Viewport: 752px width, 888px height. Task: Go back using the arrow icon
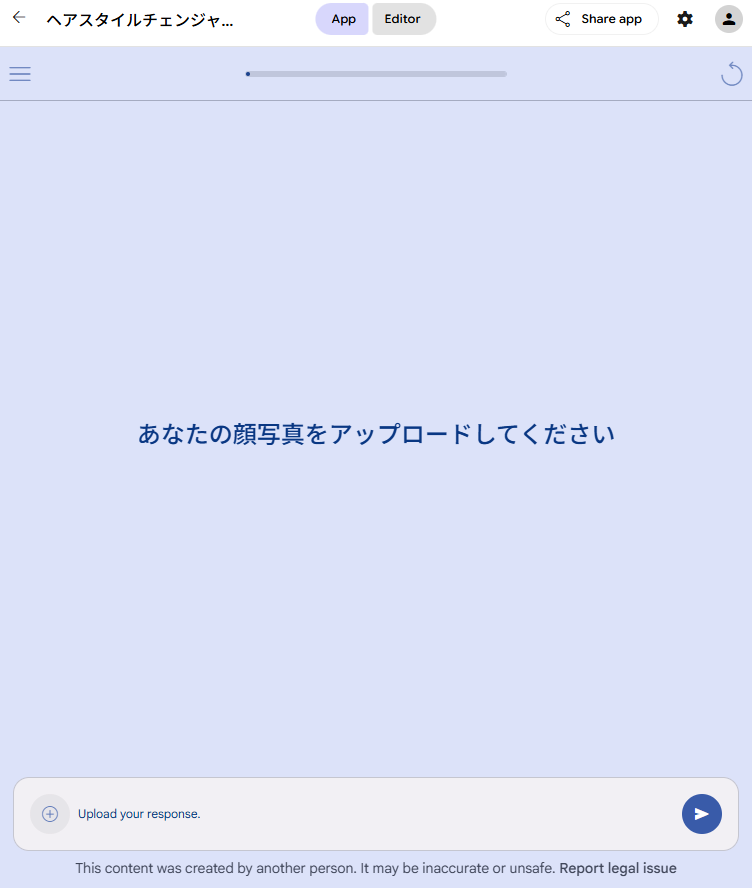click(x=19, y=18)
